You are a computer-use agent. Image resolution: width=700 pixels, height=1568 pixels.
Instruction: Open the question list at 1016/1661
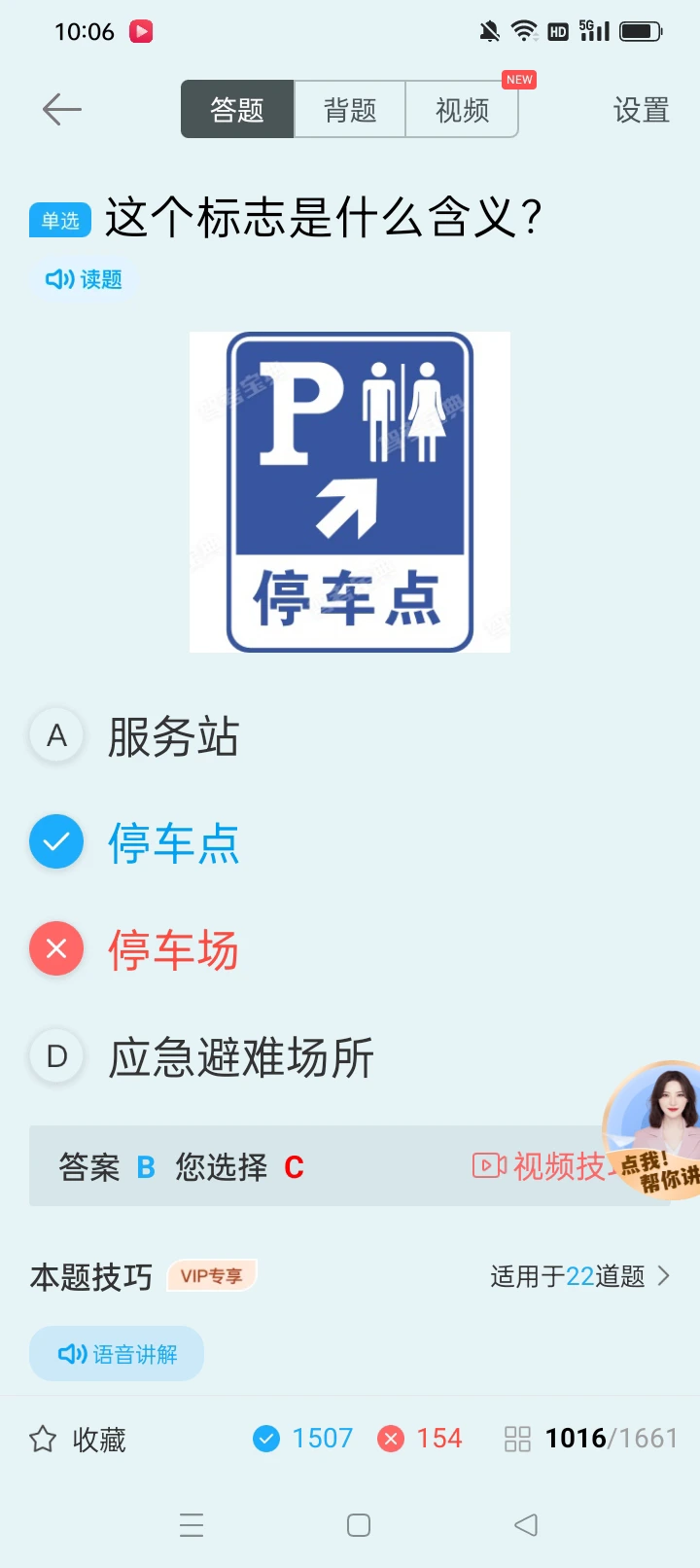click(591, 1439)
